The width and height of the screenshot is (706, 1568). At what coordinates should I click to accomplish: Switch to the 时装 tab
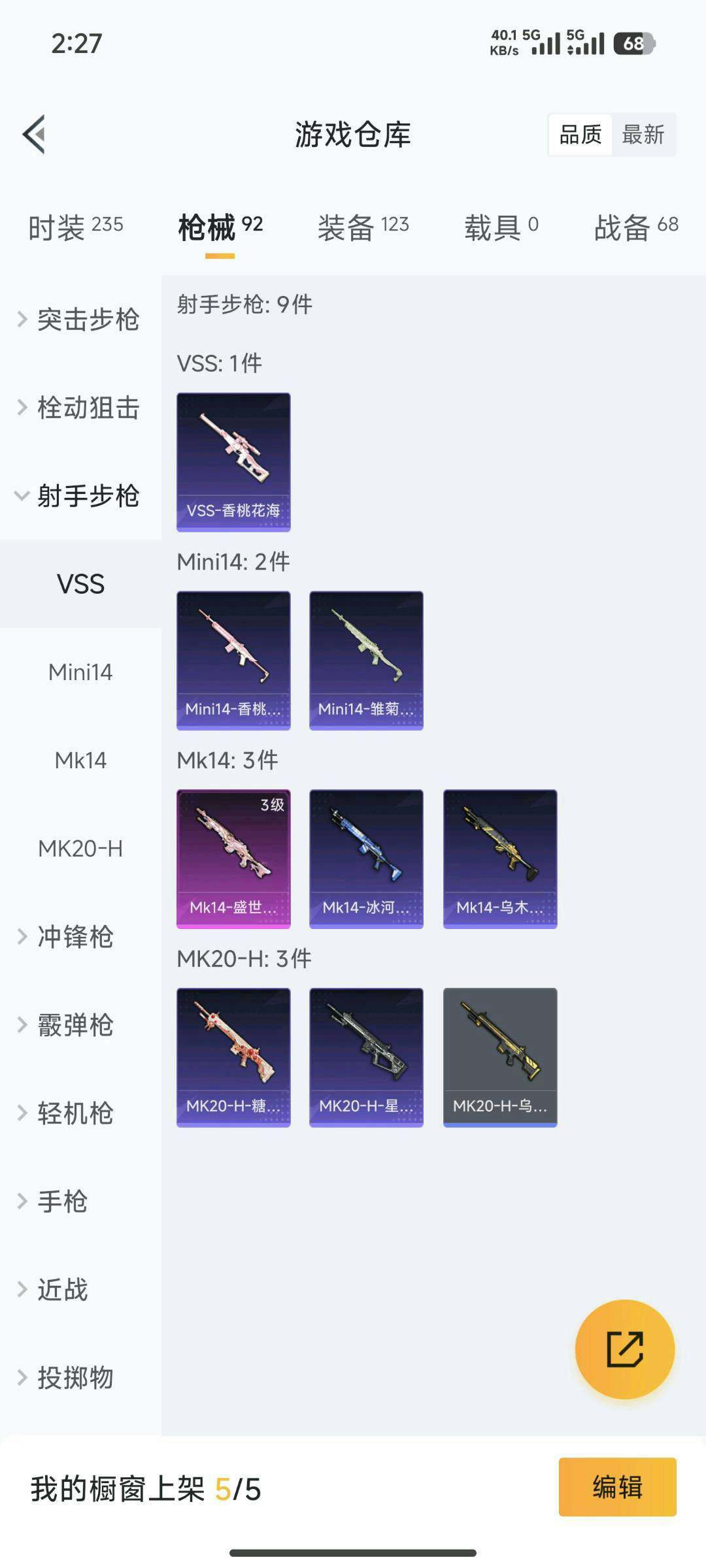(x=75, y=227)
